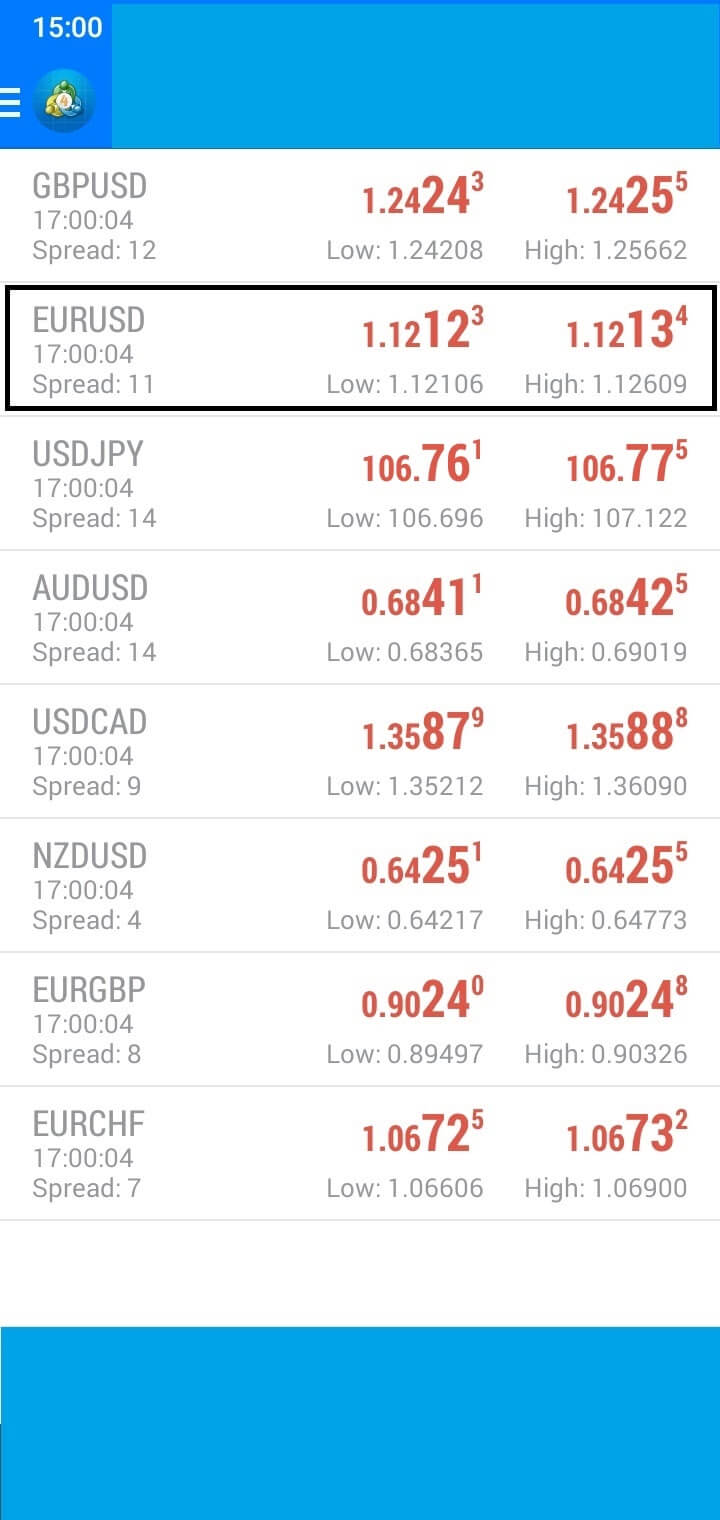Image resolution: width=720 pixels, height=1520 pixels.
Task: Open the USDJPY quote row
Action: (360, 483)
